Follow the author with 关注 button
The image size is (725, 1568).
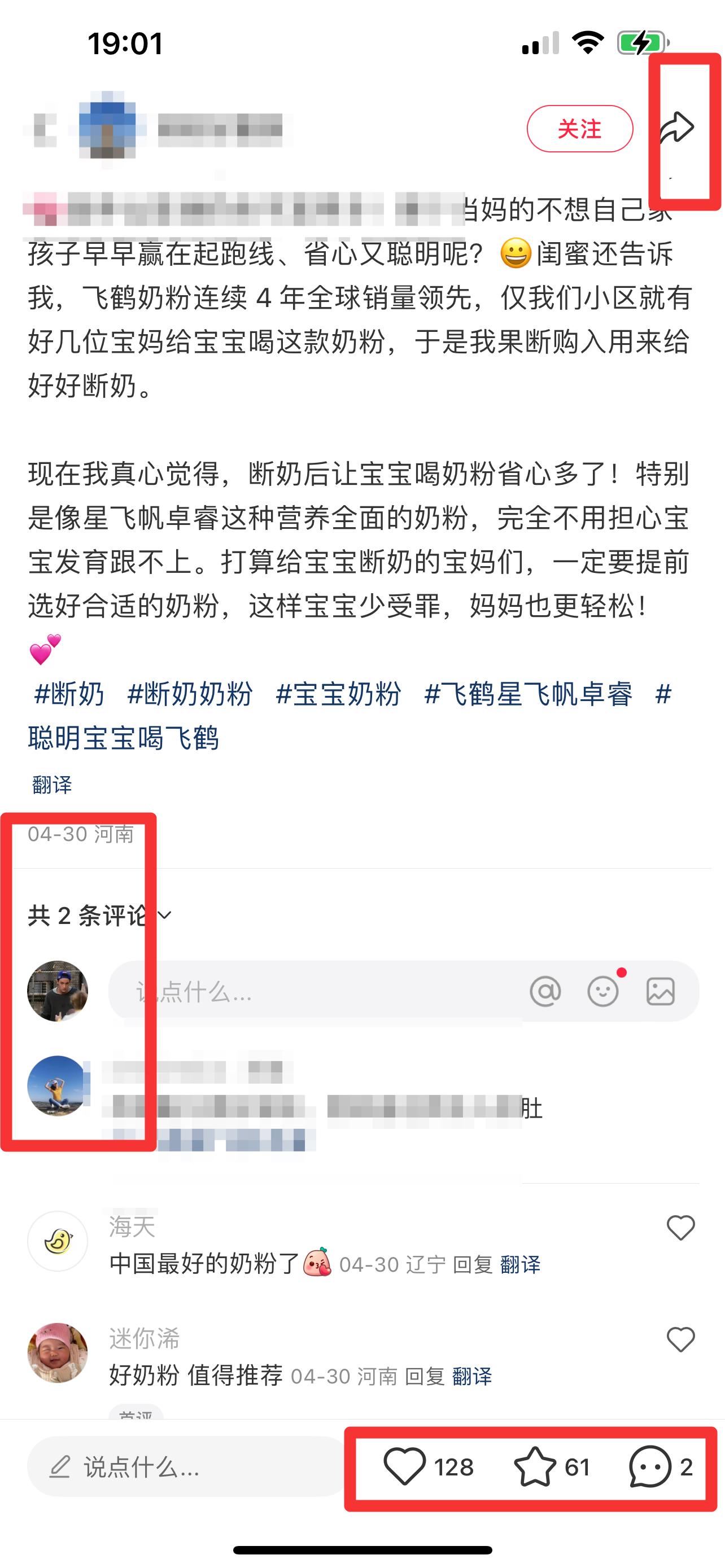click(579, 129)
